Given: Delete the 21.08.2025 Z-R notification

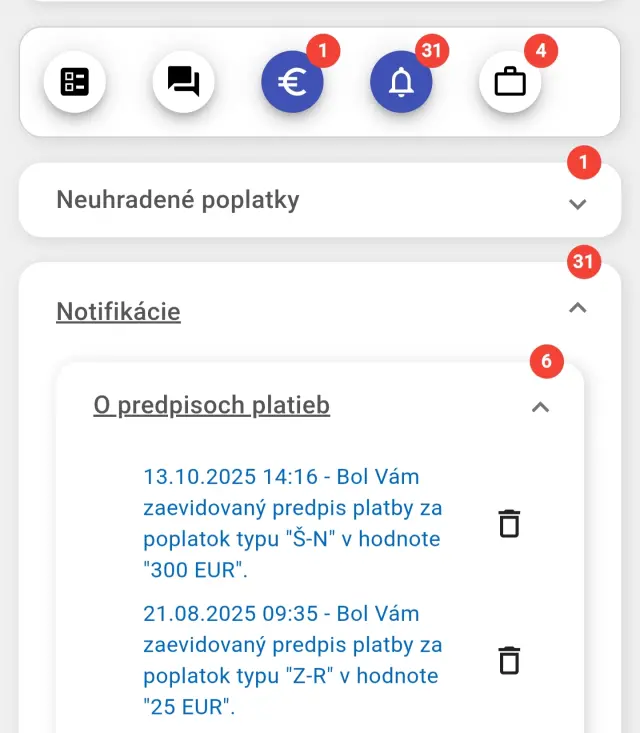Looking at the screenshot, I should pos(510,660).
